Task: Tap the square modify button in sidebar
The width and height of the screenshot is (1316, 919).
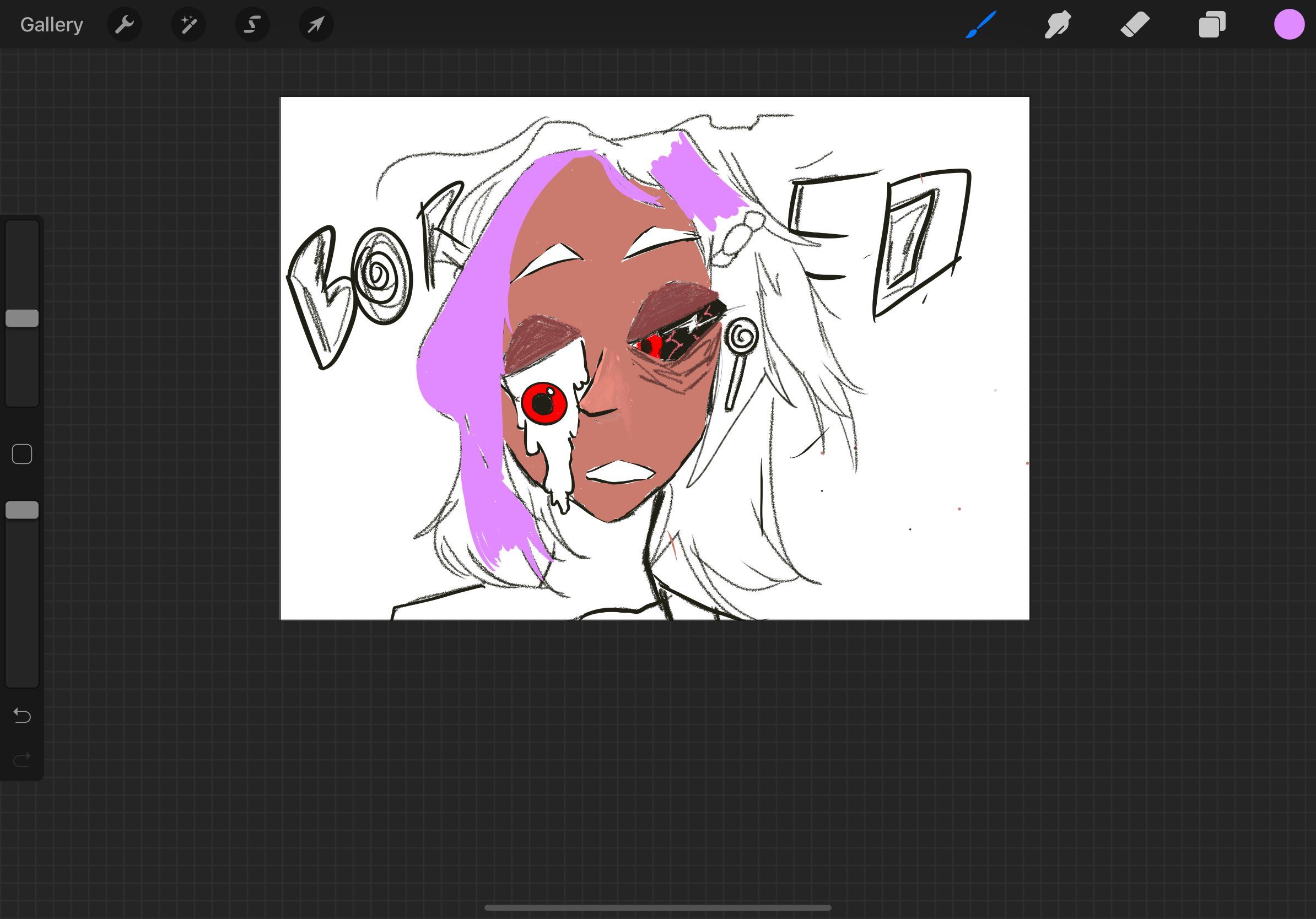Action: 23,455
